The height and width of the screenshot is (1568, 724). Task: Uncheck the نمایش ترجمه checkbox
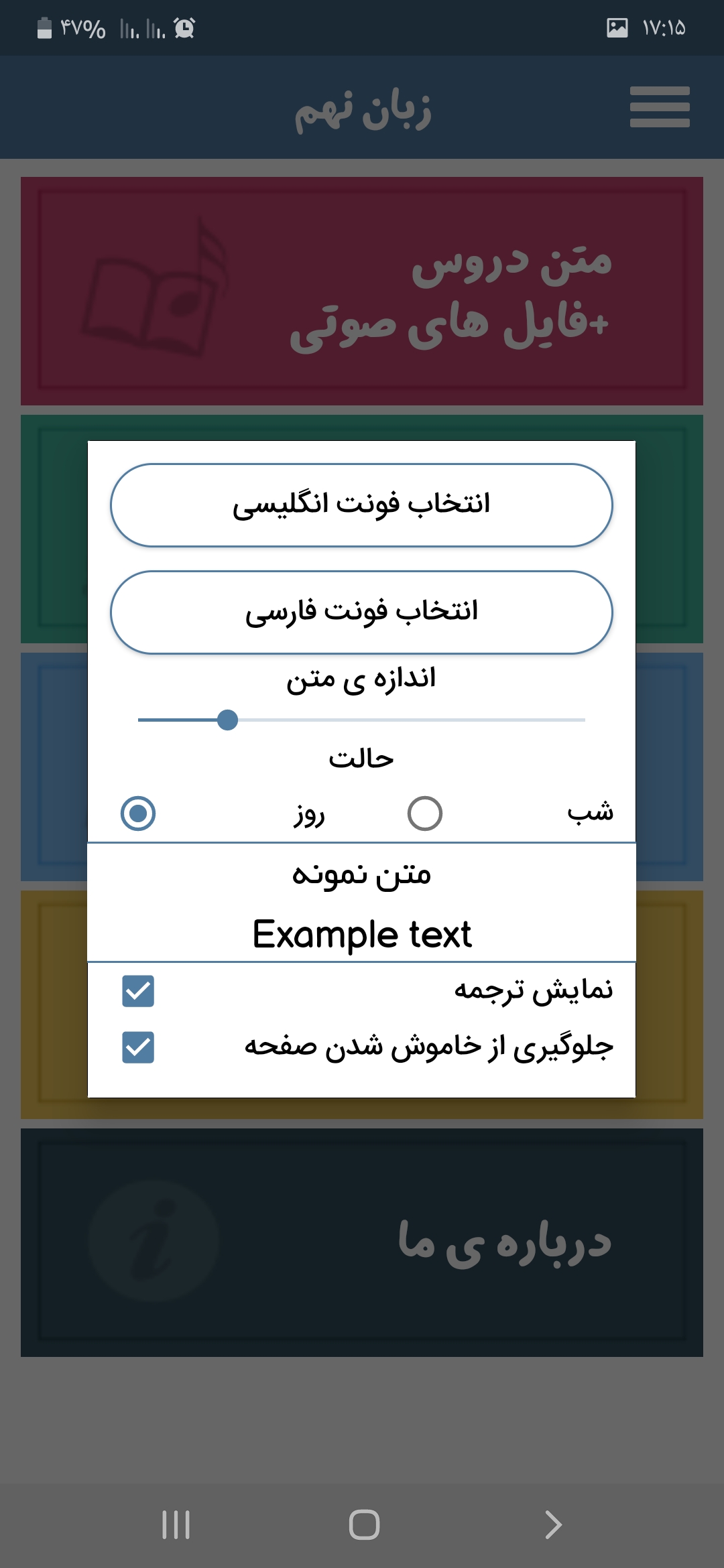(138, 991)
